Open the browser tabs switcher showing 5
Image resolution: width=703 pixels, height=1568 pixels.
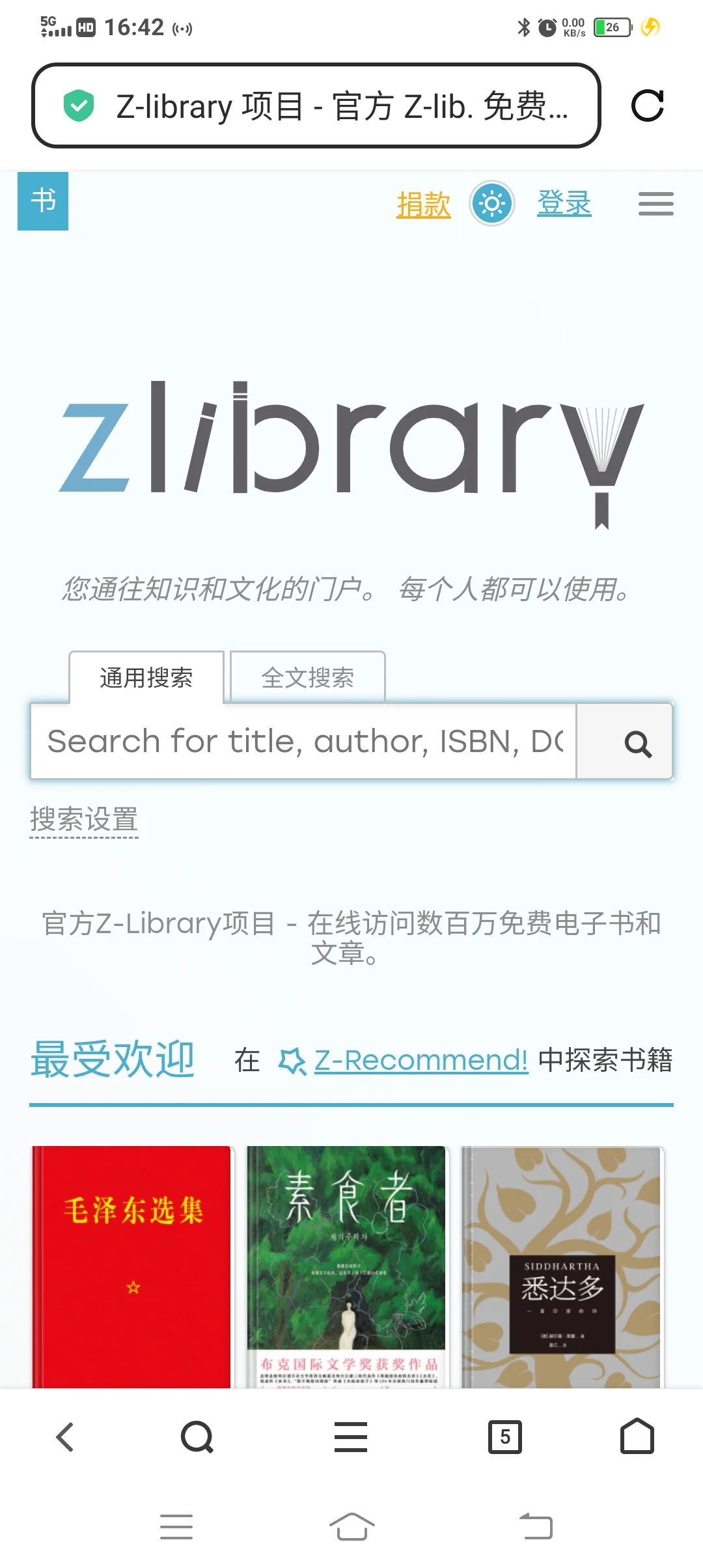(x=505, y=1437)
